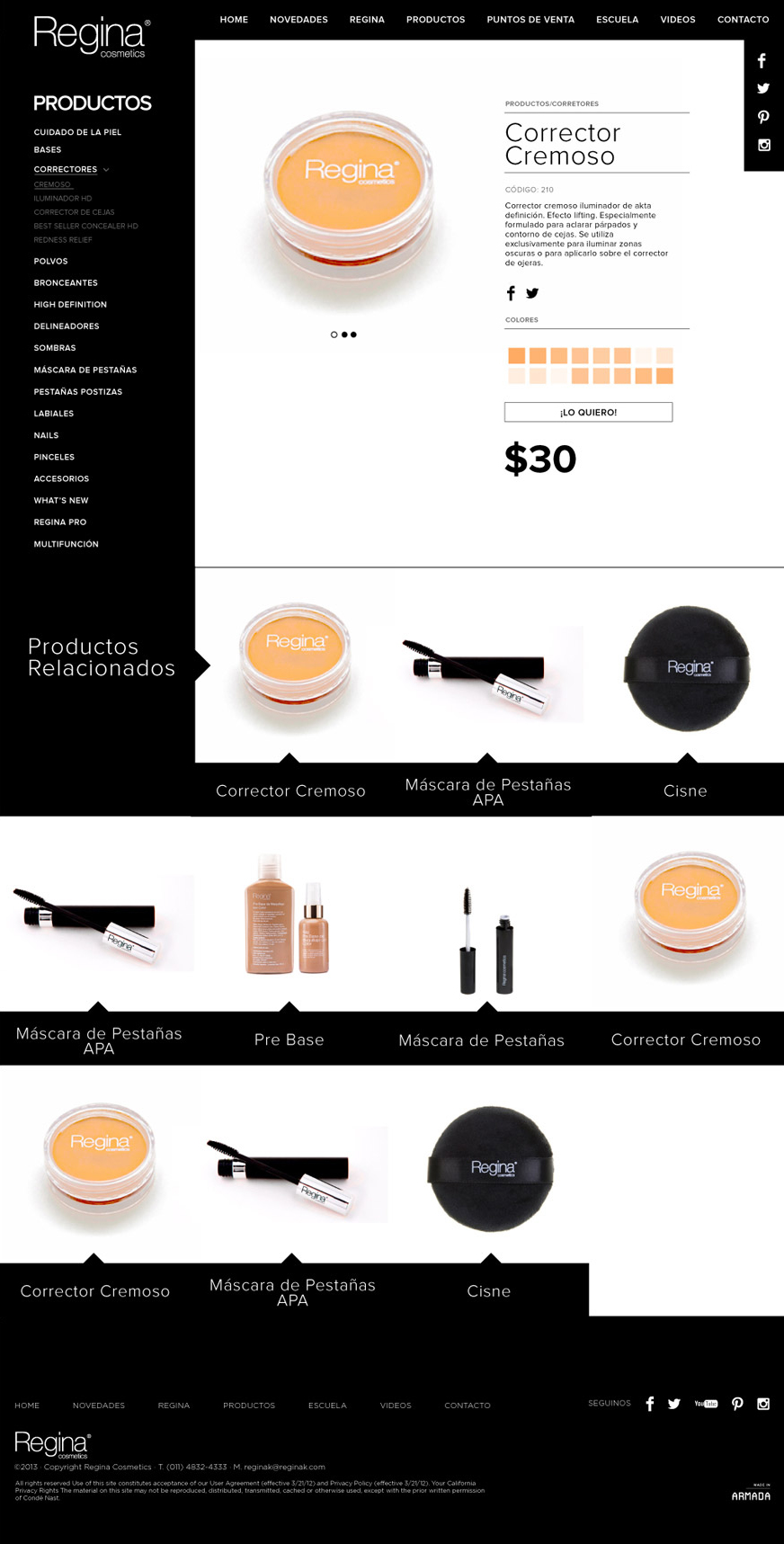Tap the NOVEDADES link in the footer
The width and height of the screenshot is (784, 1544).
click(99, 1406)
